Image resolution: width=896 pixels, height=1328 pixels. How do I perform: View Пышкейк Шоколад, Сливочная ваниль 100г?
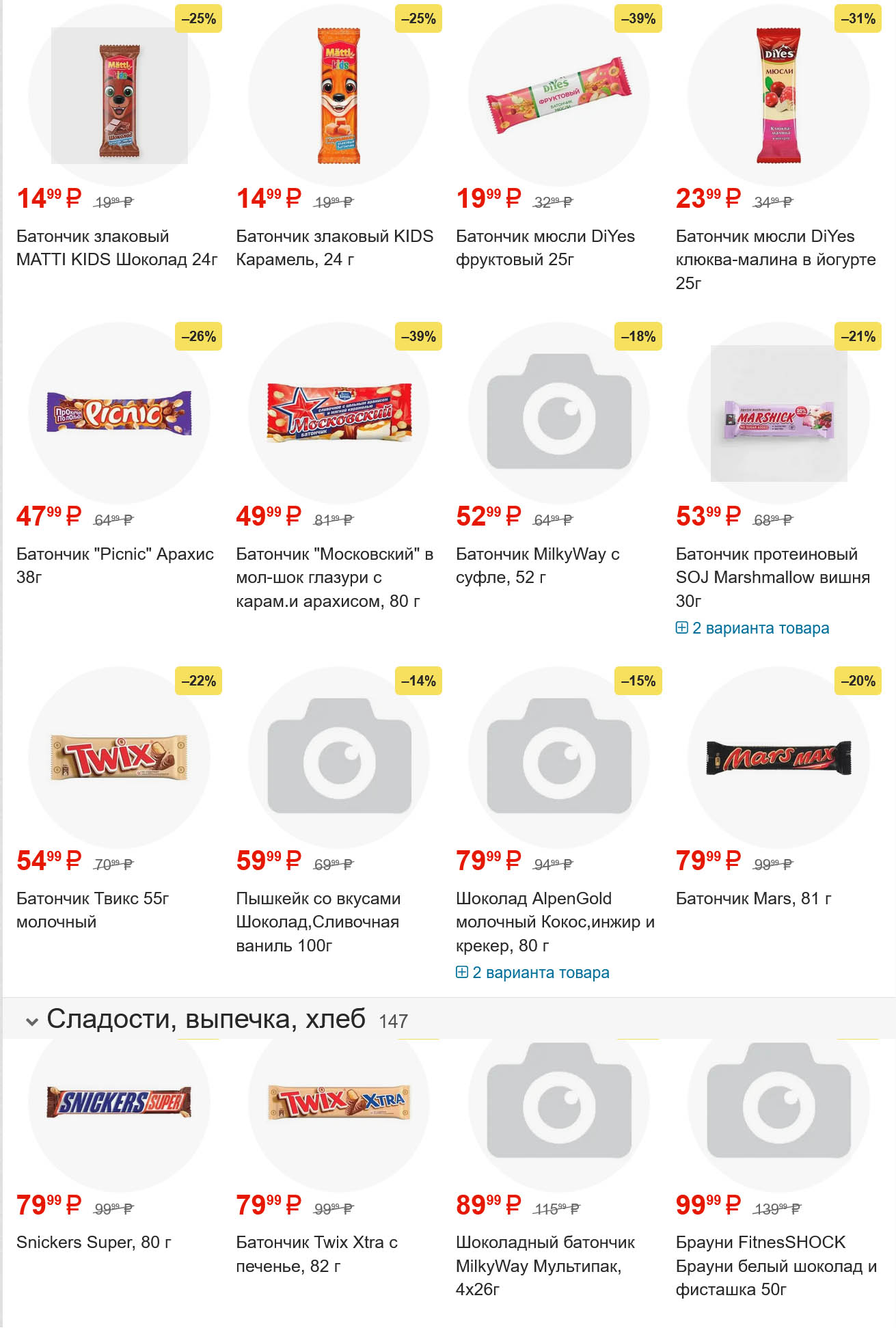pyautogui.click(x=318, y=921)
